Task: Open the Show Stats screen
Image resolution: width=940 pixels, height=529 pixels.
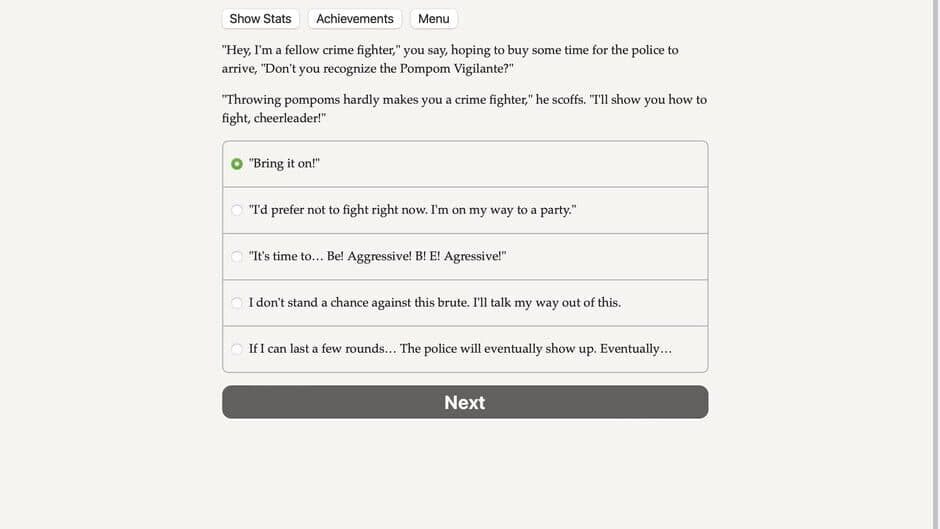Action: tap(260, 19)
